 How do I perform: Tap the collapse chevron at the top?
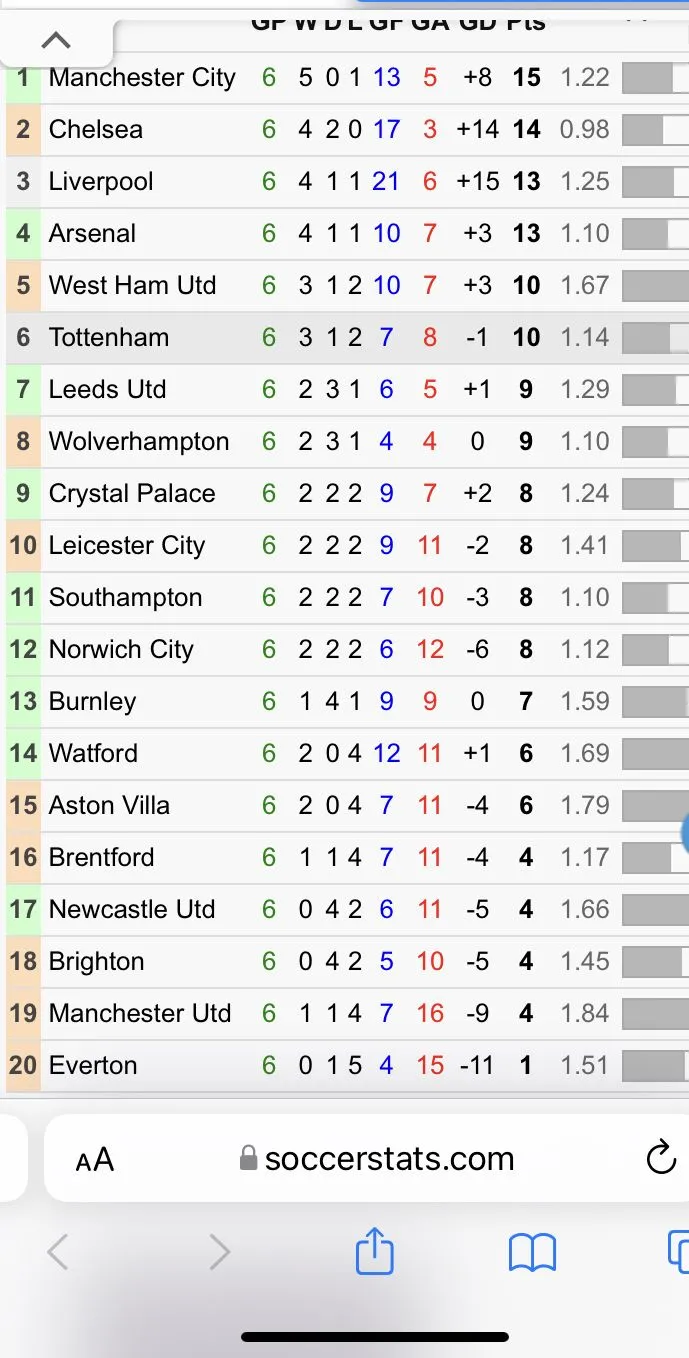pyautogui.click(x=56, y=41)
